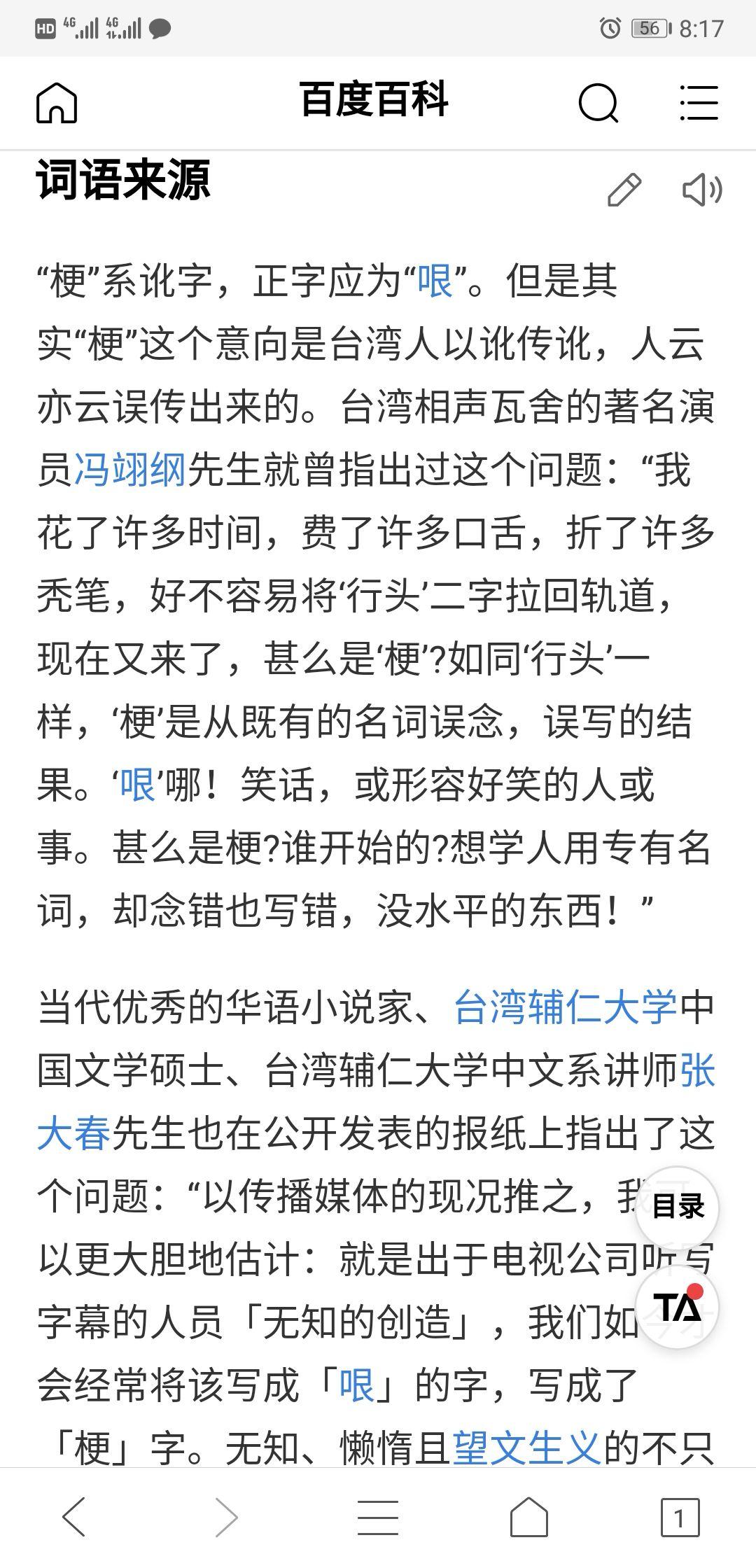Open the hamburger menu in header

(x=699, y=103)
